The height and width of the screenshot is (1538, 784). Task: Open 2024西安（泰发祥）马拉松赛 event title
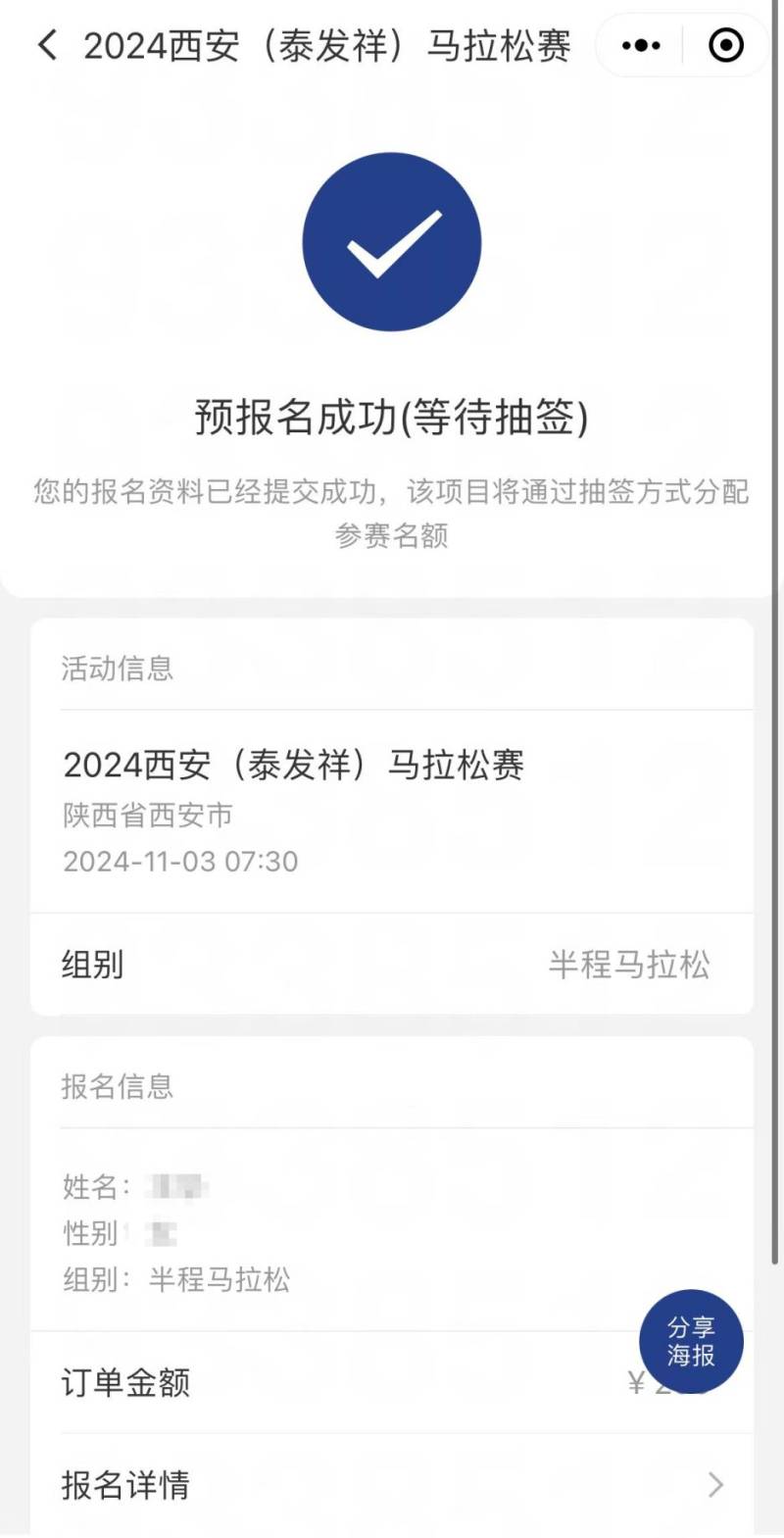point(294,767)
